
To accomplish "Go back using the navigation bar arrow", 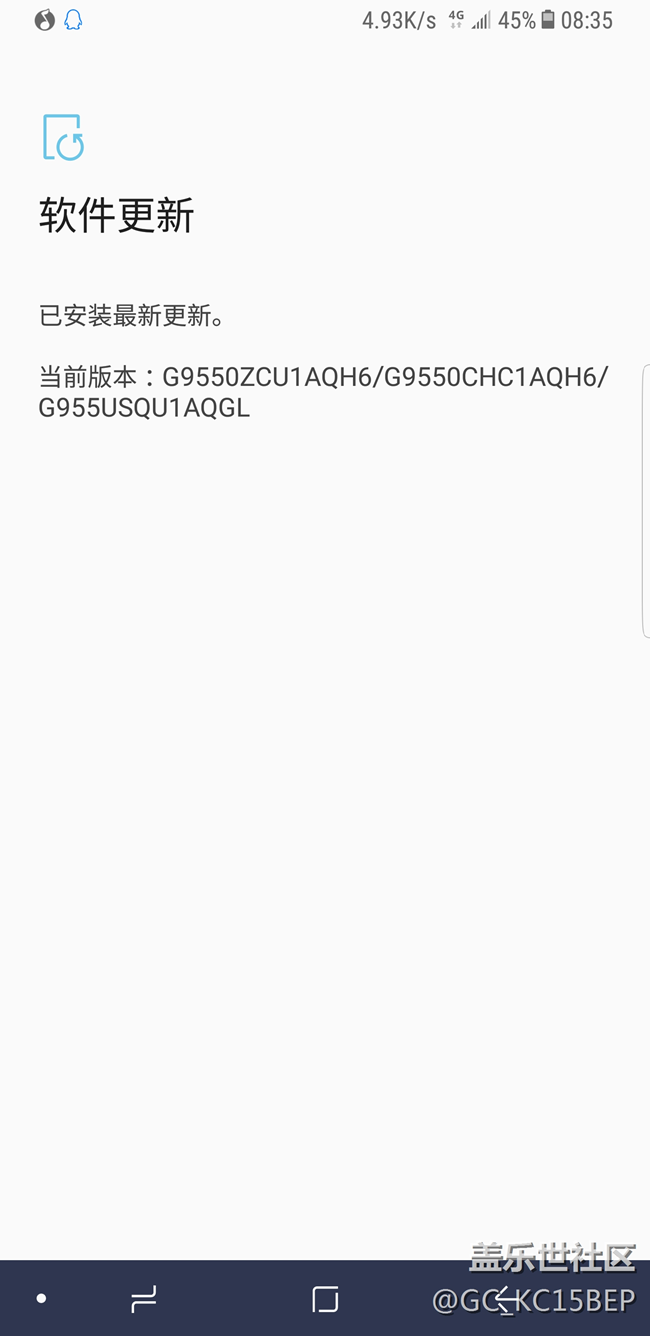I will [506, 1299].
